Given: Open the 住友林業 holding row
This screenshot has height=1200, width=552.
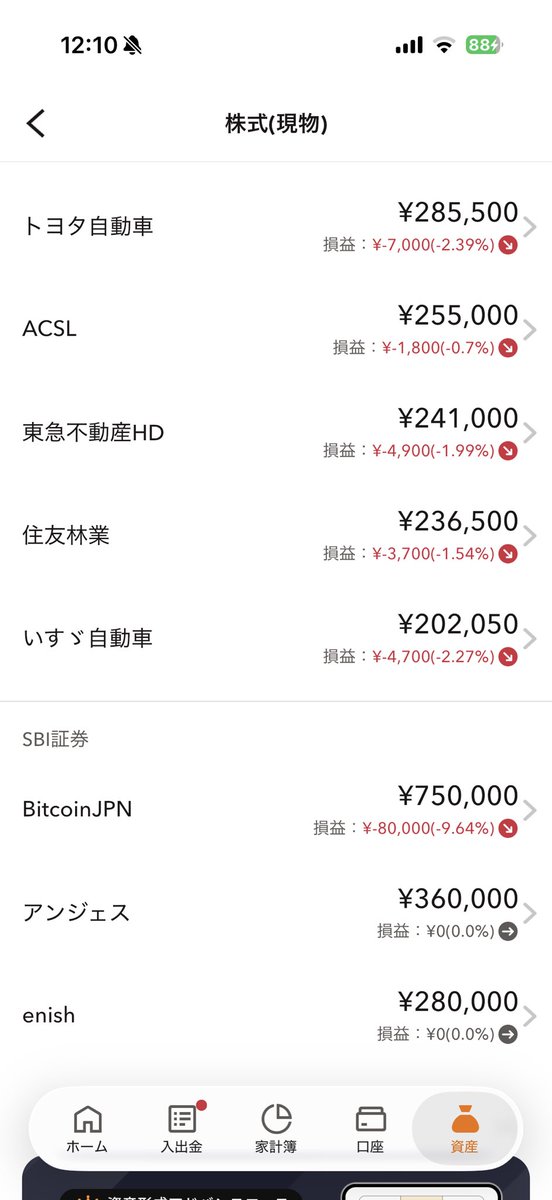Looking at the screenshot, I should (276, 535).
